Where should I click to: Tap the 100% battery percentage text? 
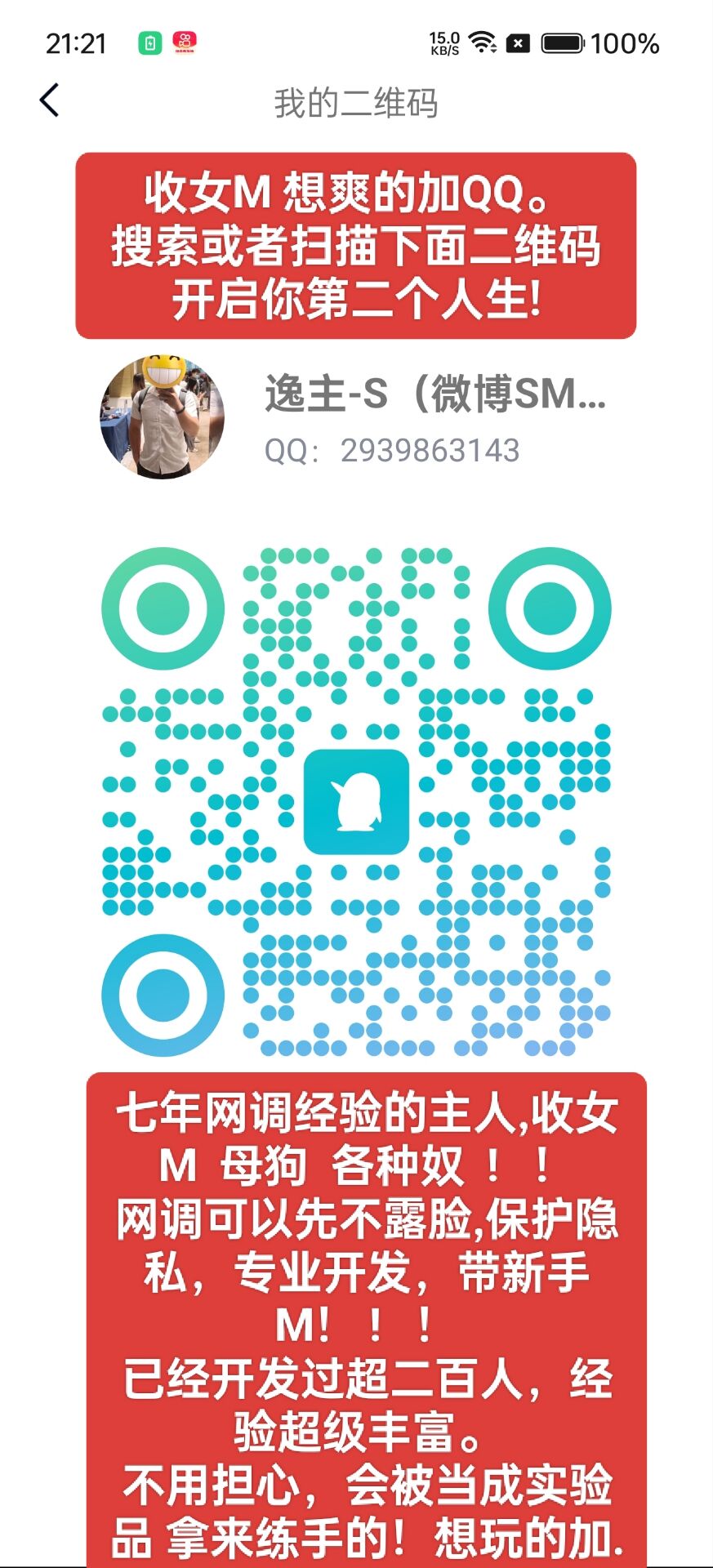626,41
